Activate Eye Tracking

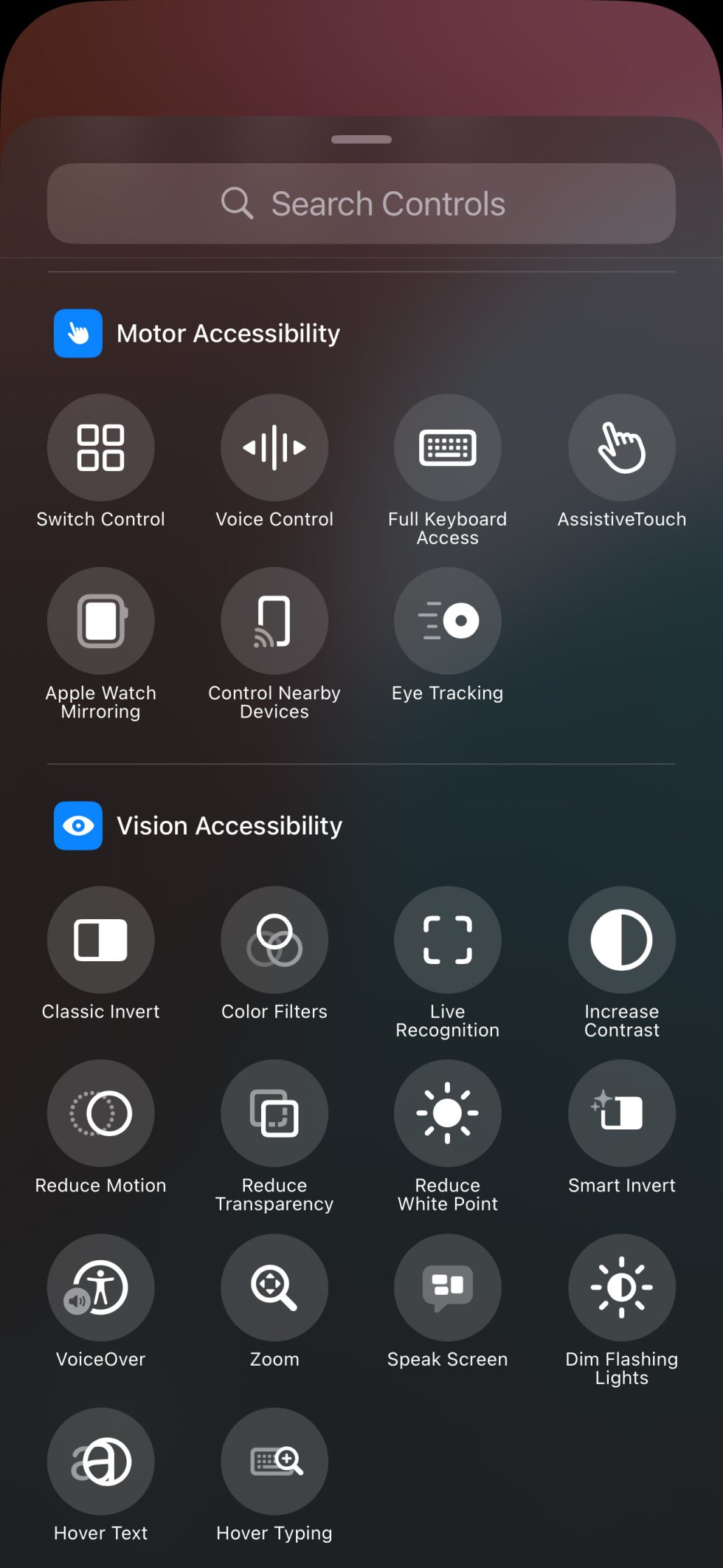tap(448, 621)
